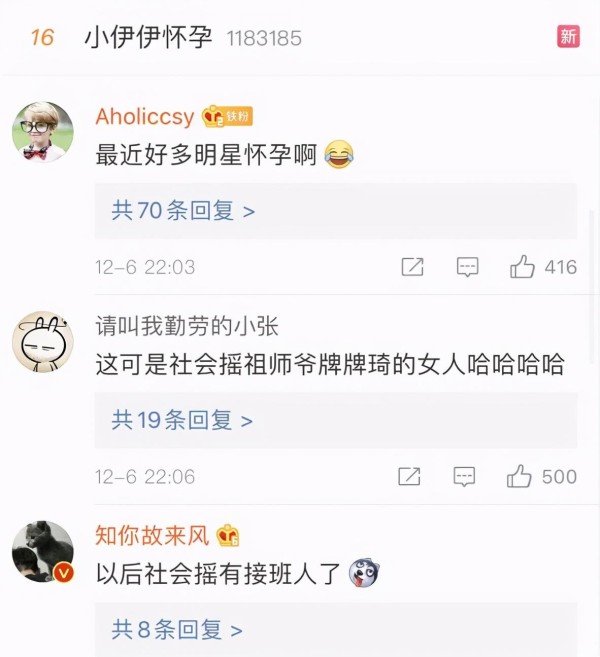
Task: Open Aholiccsy's profile avatar
Action: point(42,132)
